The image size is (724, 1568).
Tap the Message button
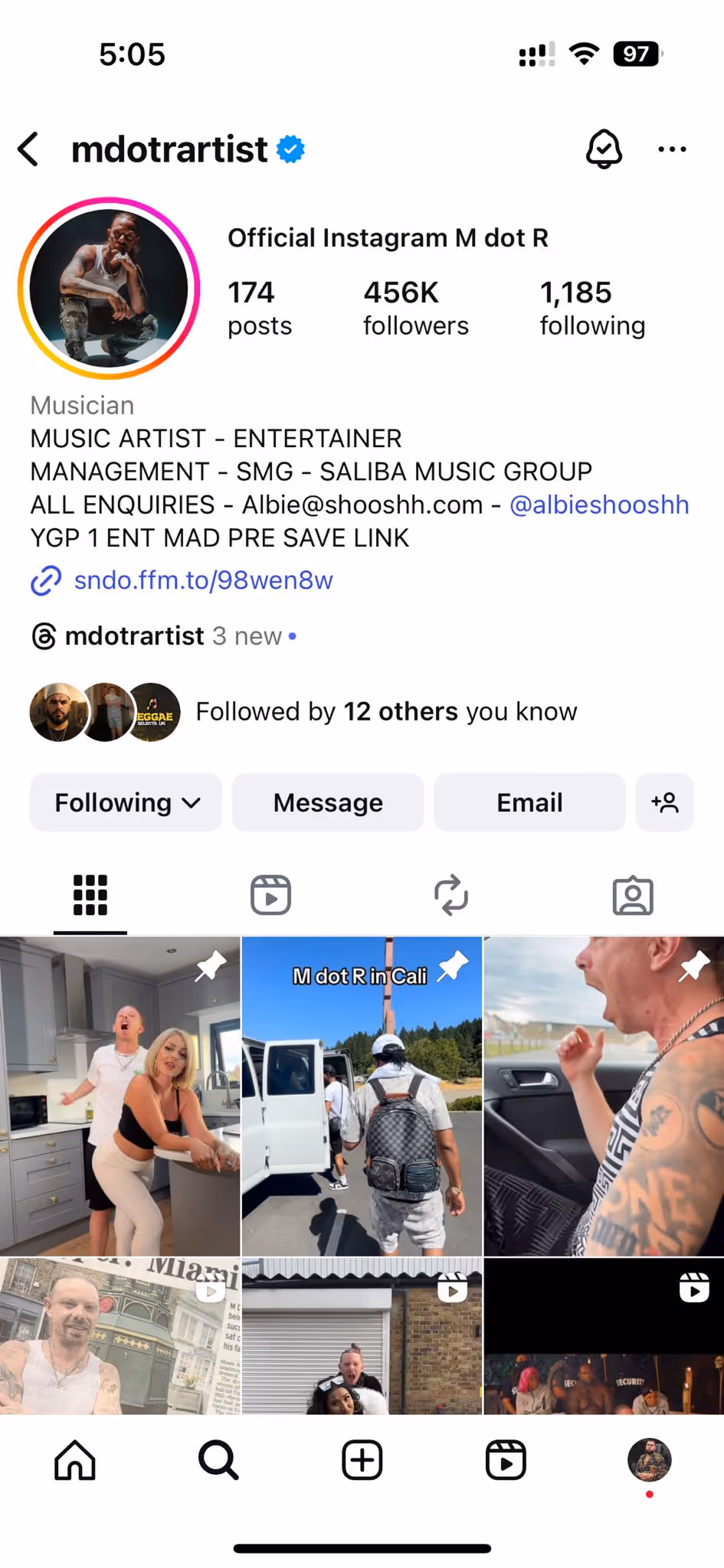[328, 802]
